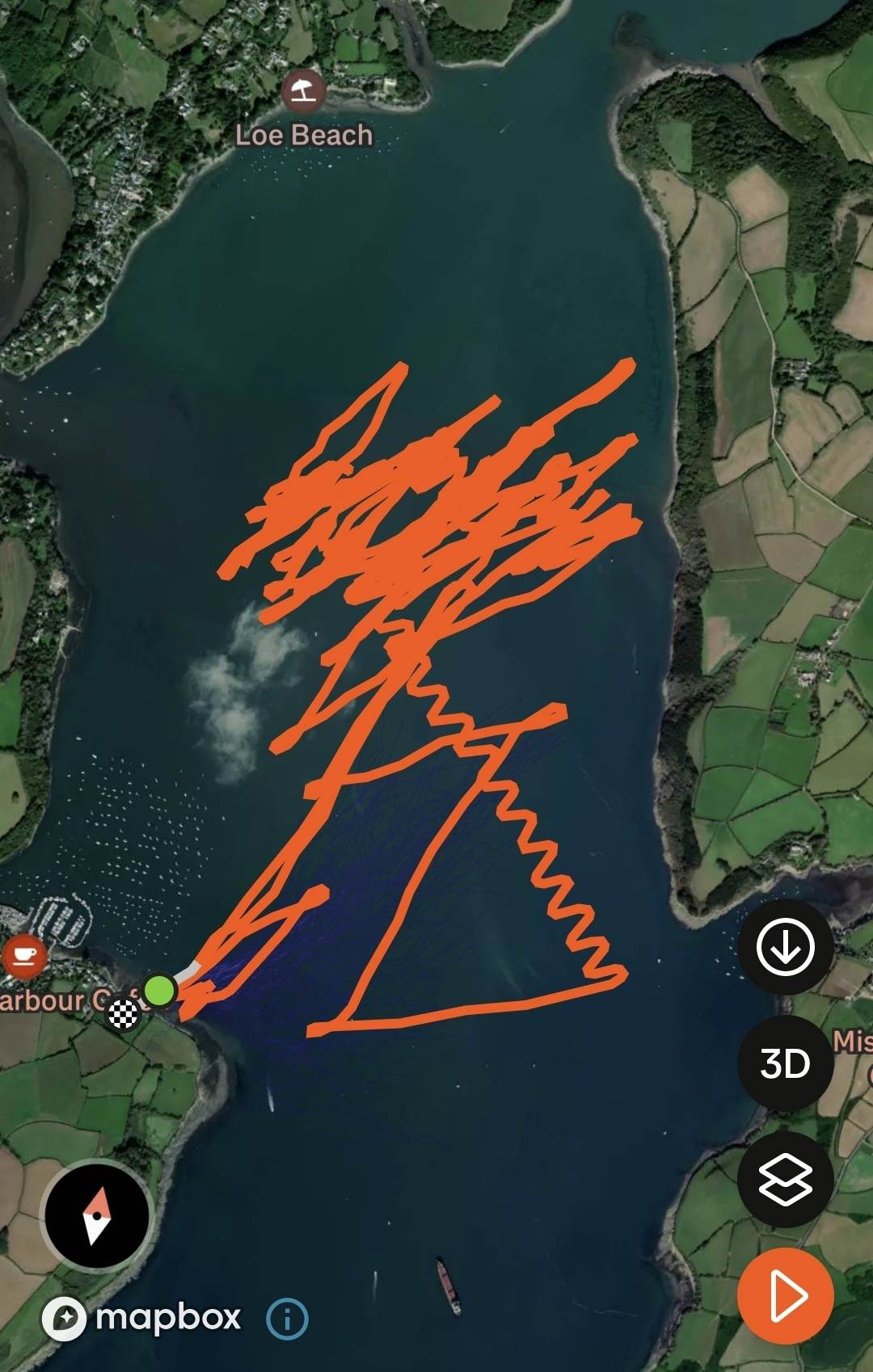Reset map orientation with the compass
The height and width of the screenshot is (1372, 873).
pyautogui.click(x=97, y=1215)
